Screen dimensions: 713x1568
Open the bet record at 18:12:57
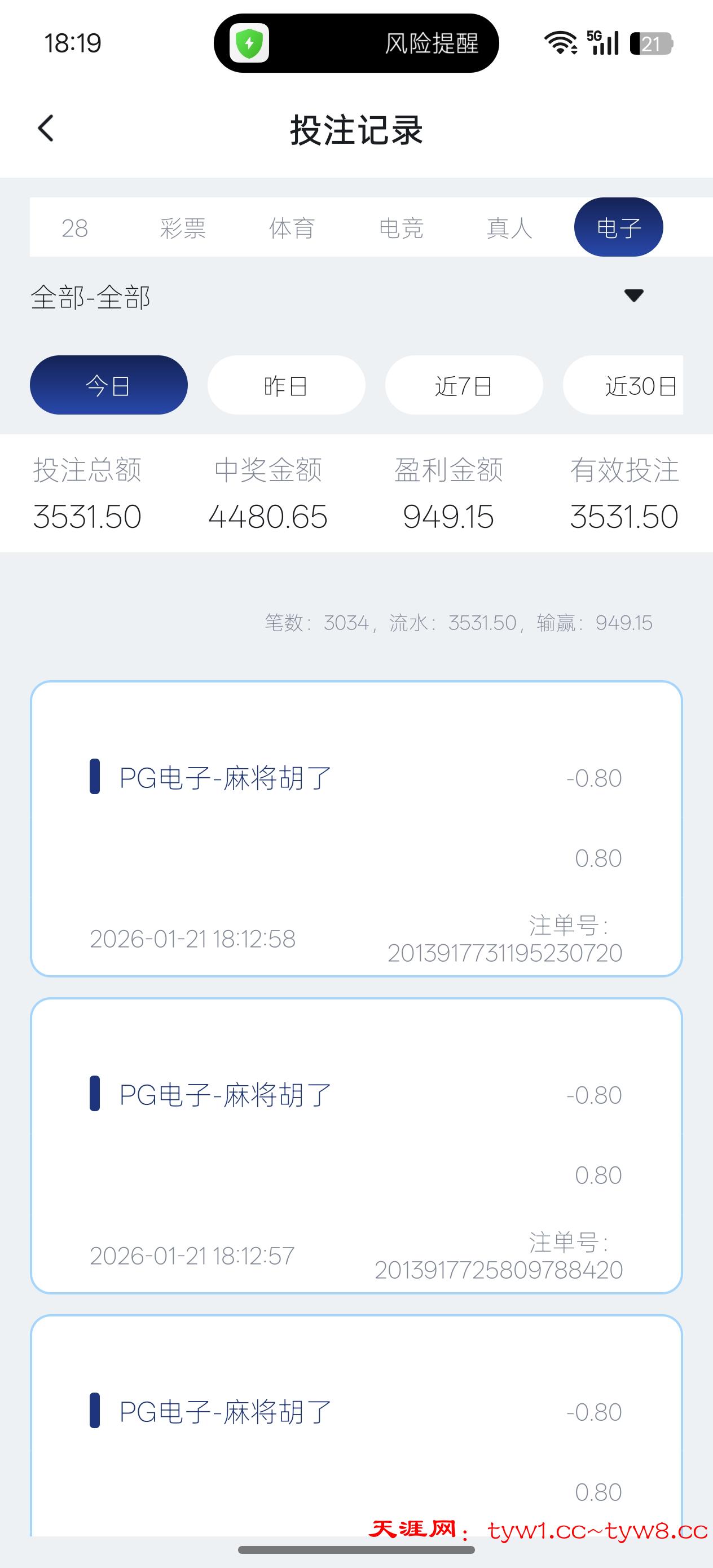point(356,1145)
